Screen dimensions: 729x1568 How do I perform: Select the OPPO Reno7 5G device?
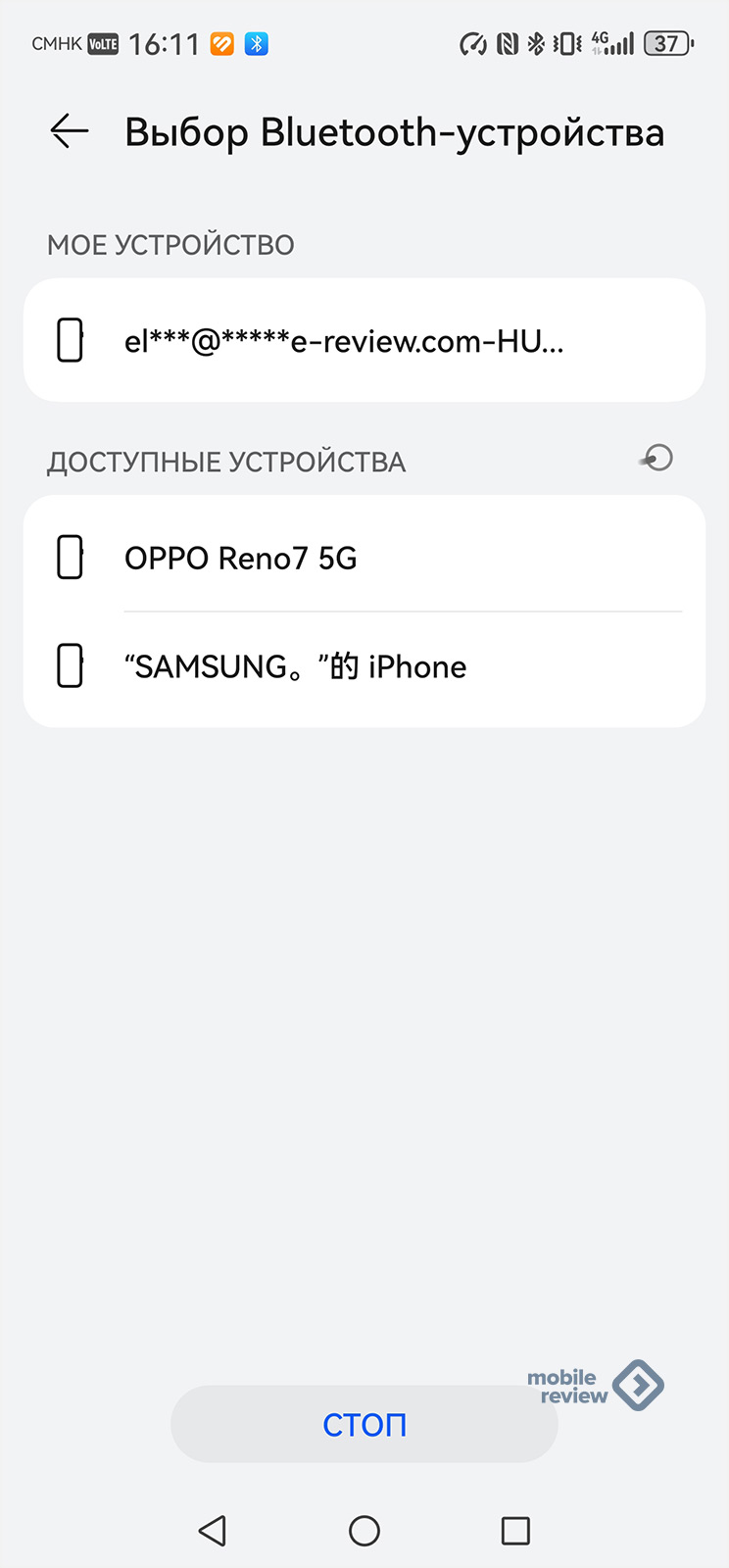pos(364,557)
